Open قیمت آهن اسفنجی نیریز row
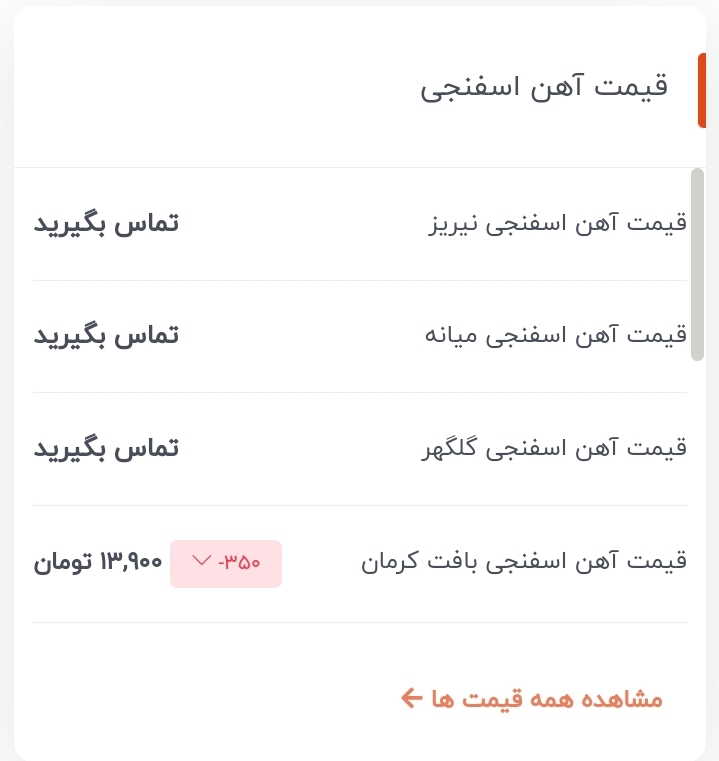The width and height of the screenshot is (719, 761). pyautogui.click(x=557, y=223)
